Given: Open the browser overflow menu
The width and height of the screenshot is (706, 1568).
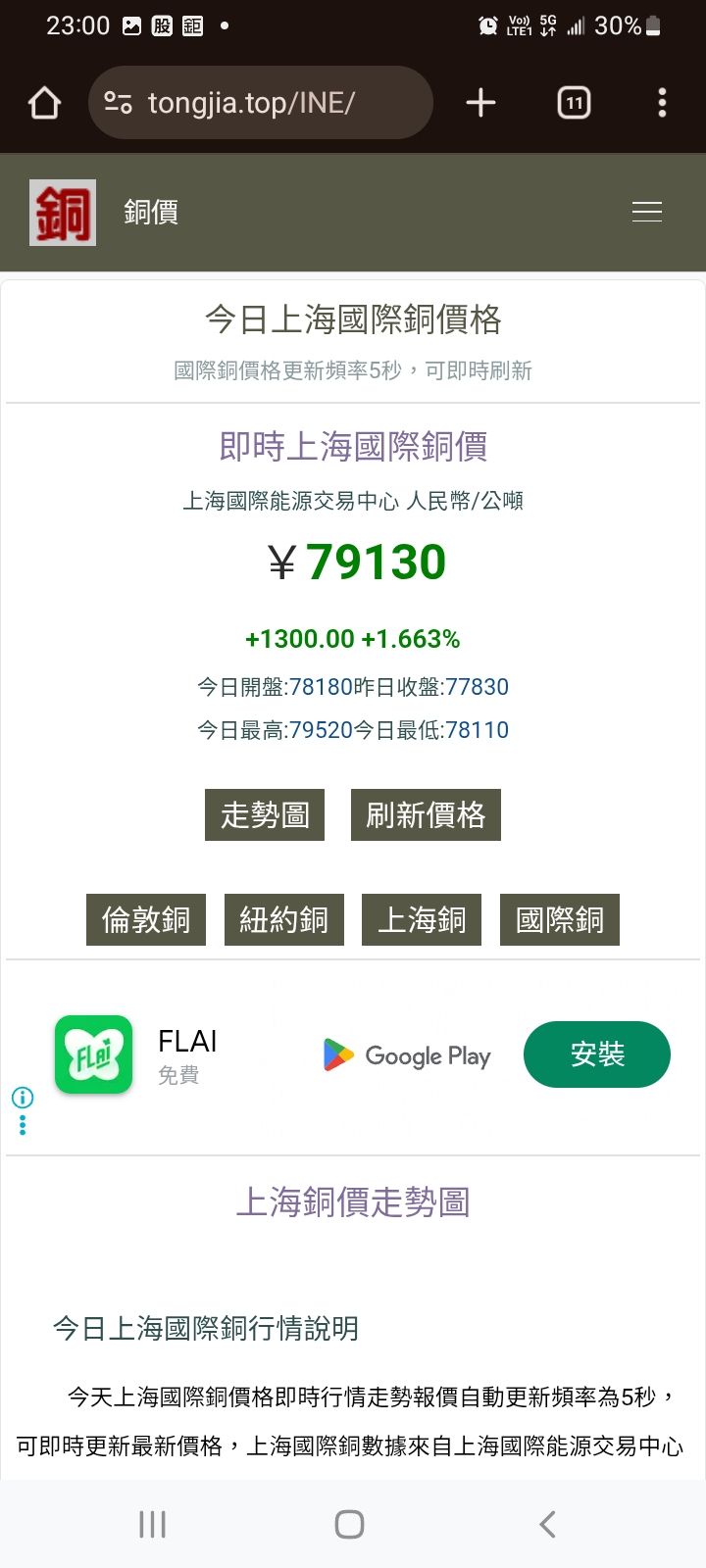Looking at the screenshot, I should coord(663,103).
